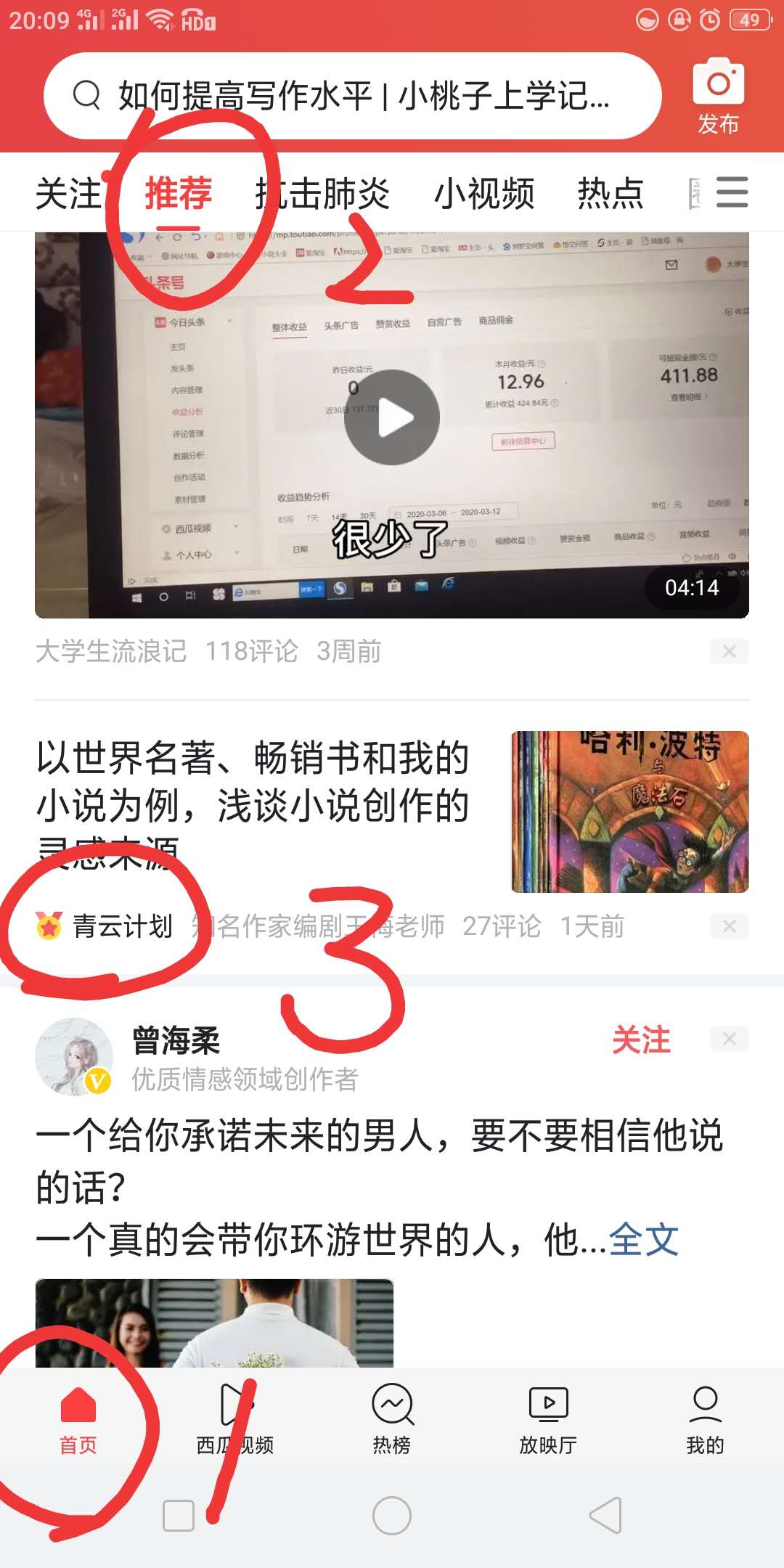Switch to the 推荐 tab
784x1568 pixels.
click(178, 192)
